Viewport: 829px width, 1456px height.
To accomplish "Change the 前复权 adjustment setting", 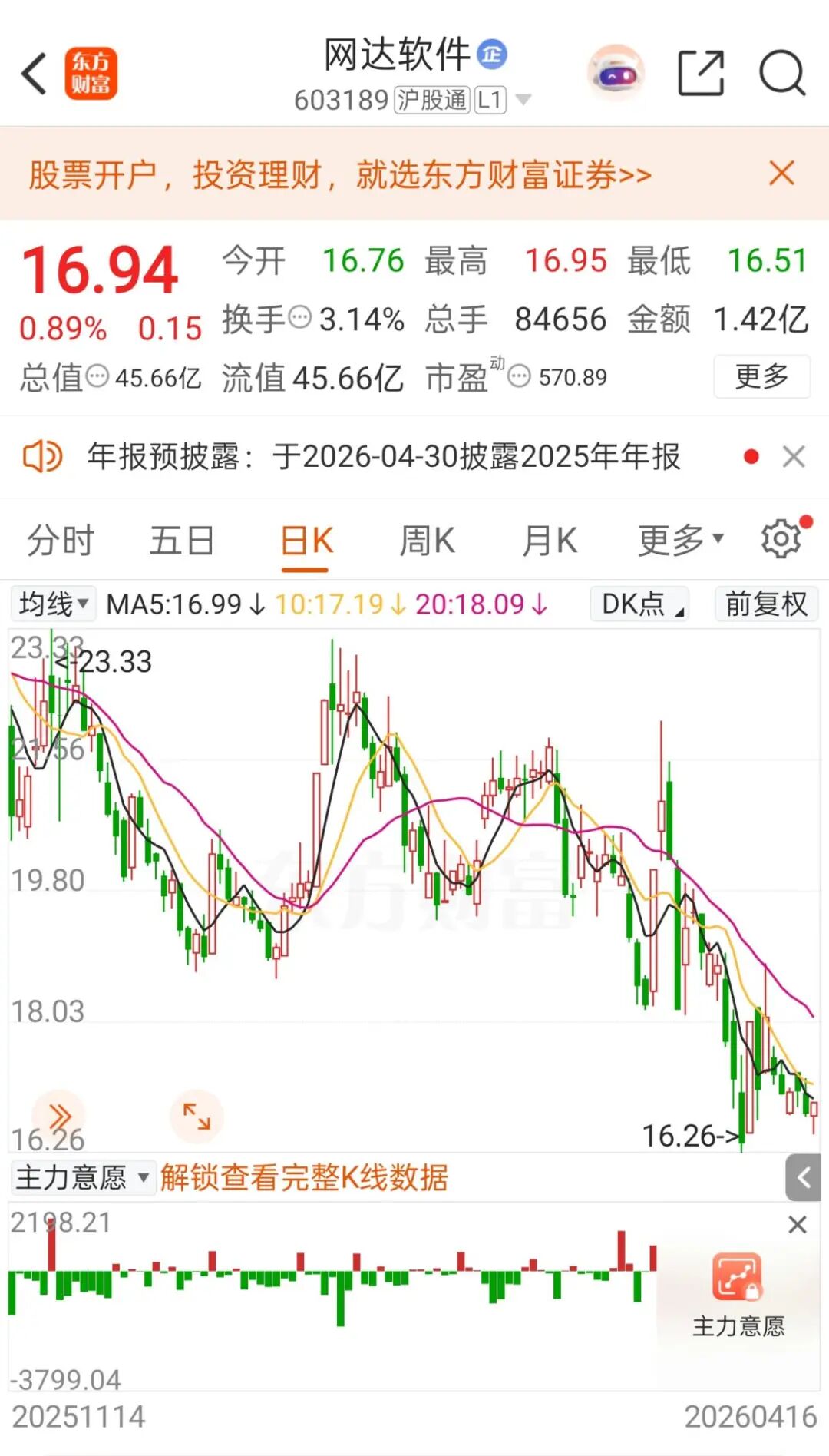I will [x=766, y=604].
